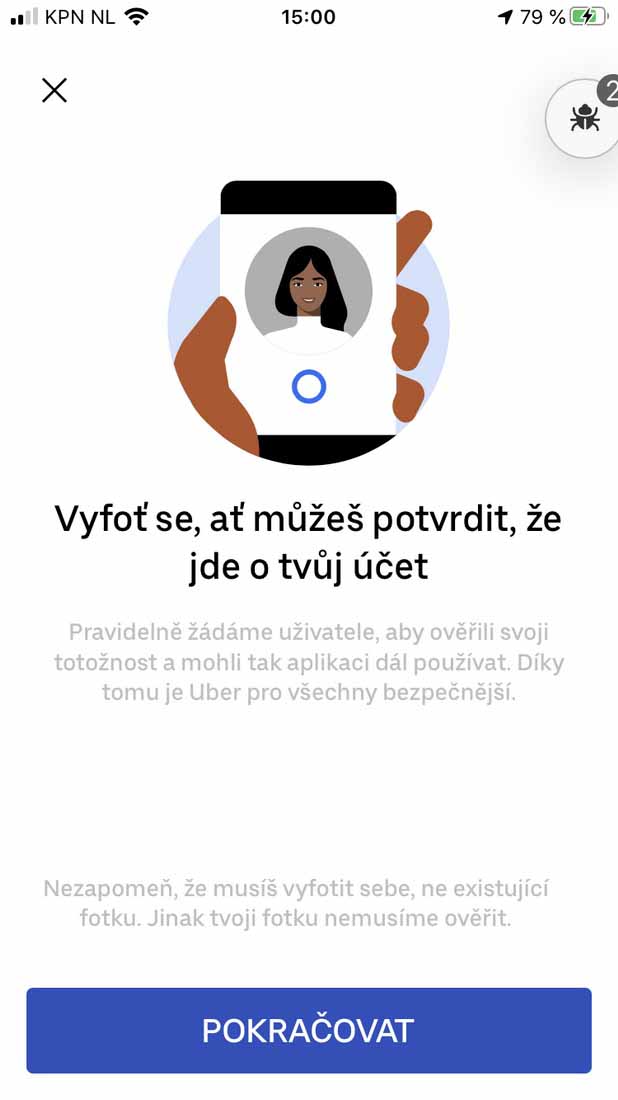Open the bug report floating button
Image resolution: width=618 pixels, height=1100 pixels.
[584, 118]
